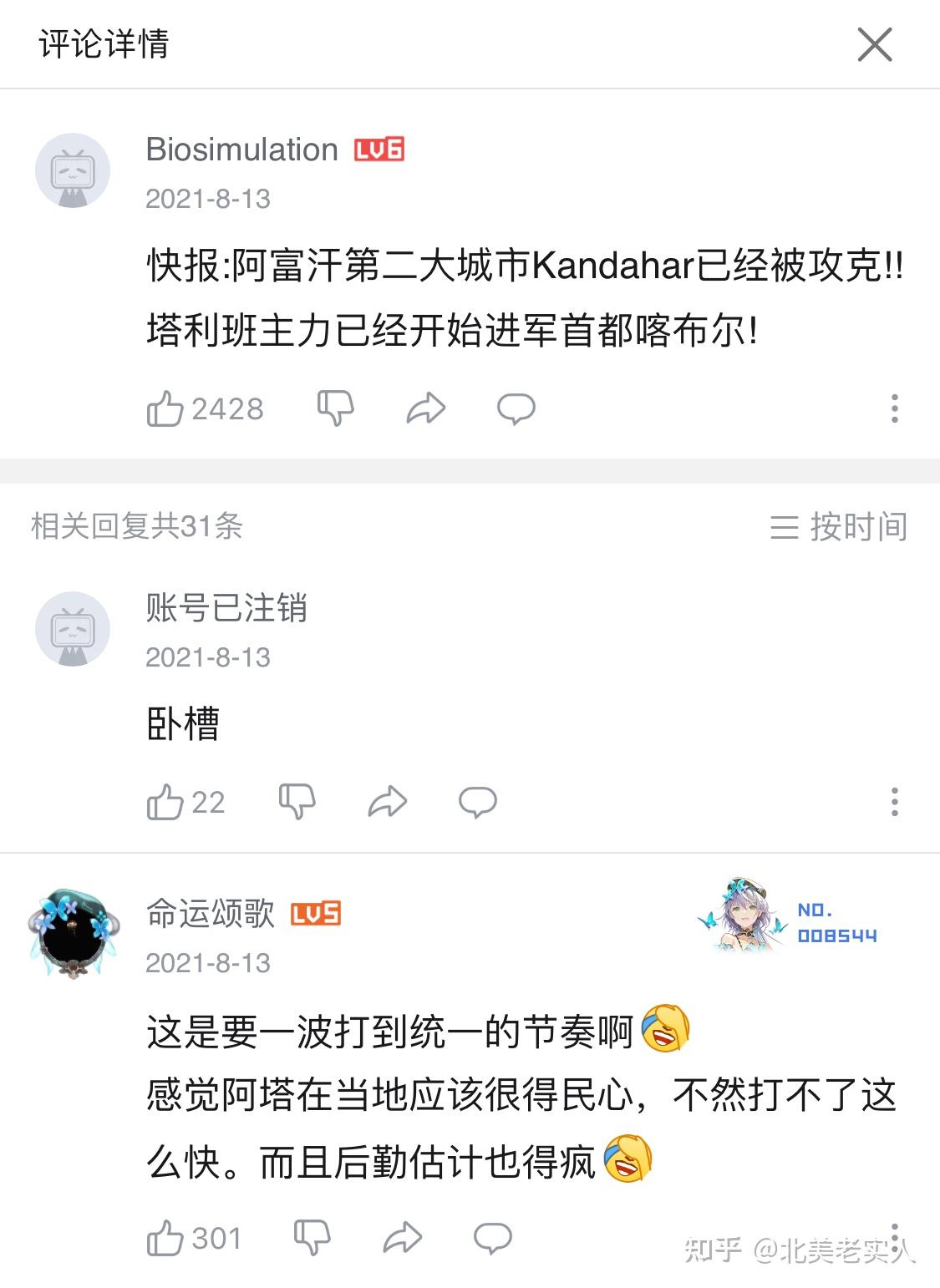Dislike the 卧槽 reply
940x1288 pixels.
coord(297,803)
